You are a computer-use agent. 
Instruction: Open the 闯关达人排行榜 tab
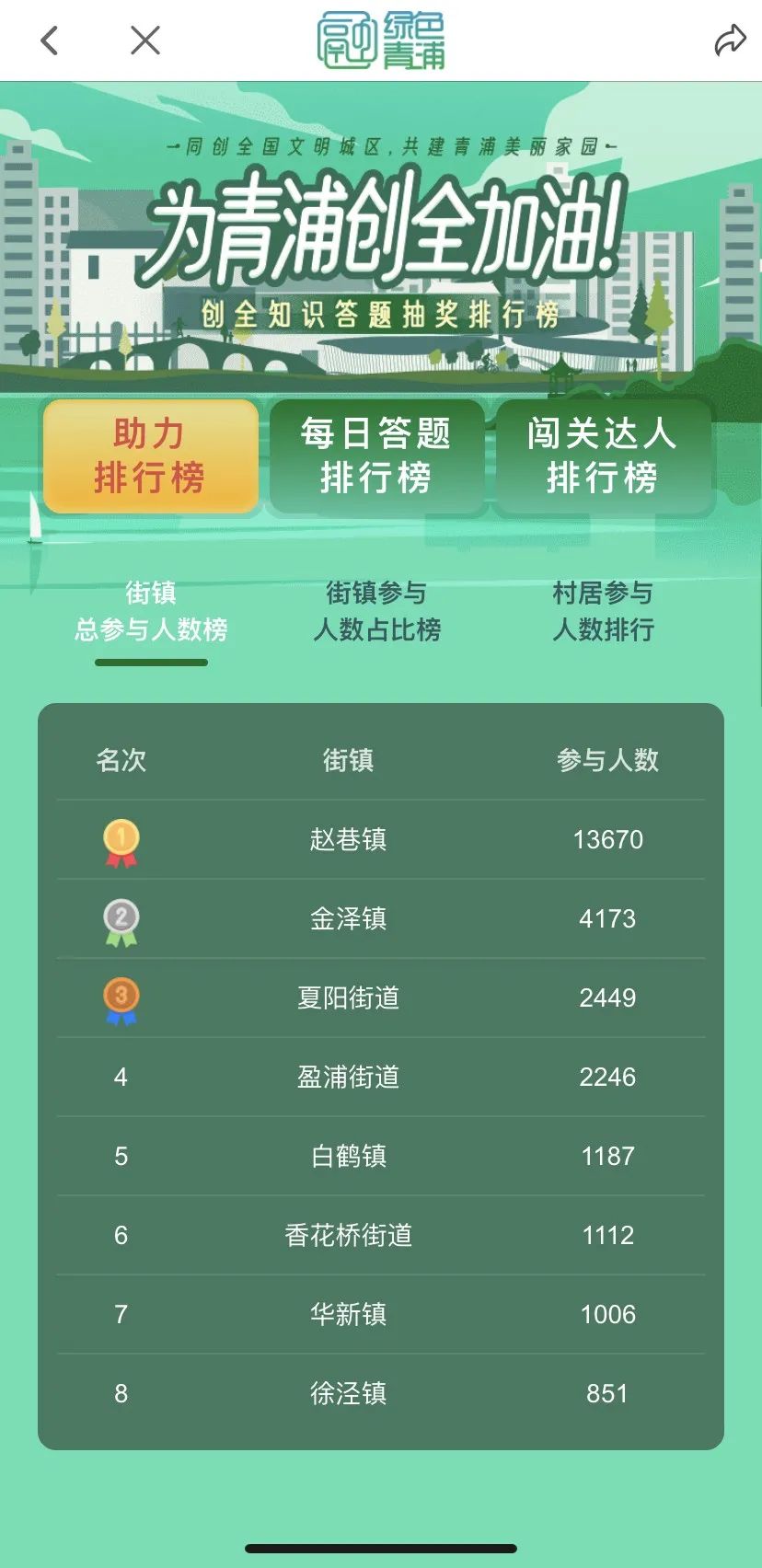(603, 456)
